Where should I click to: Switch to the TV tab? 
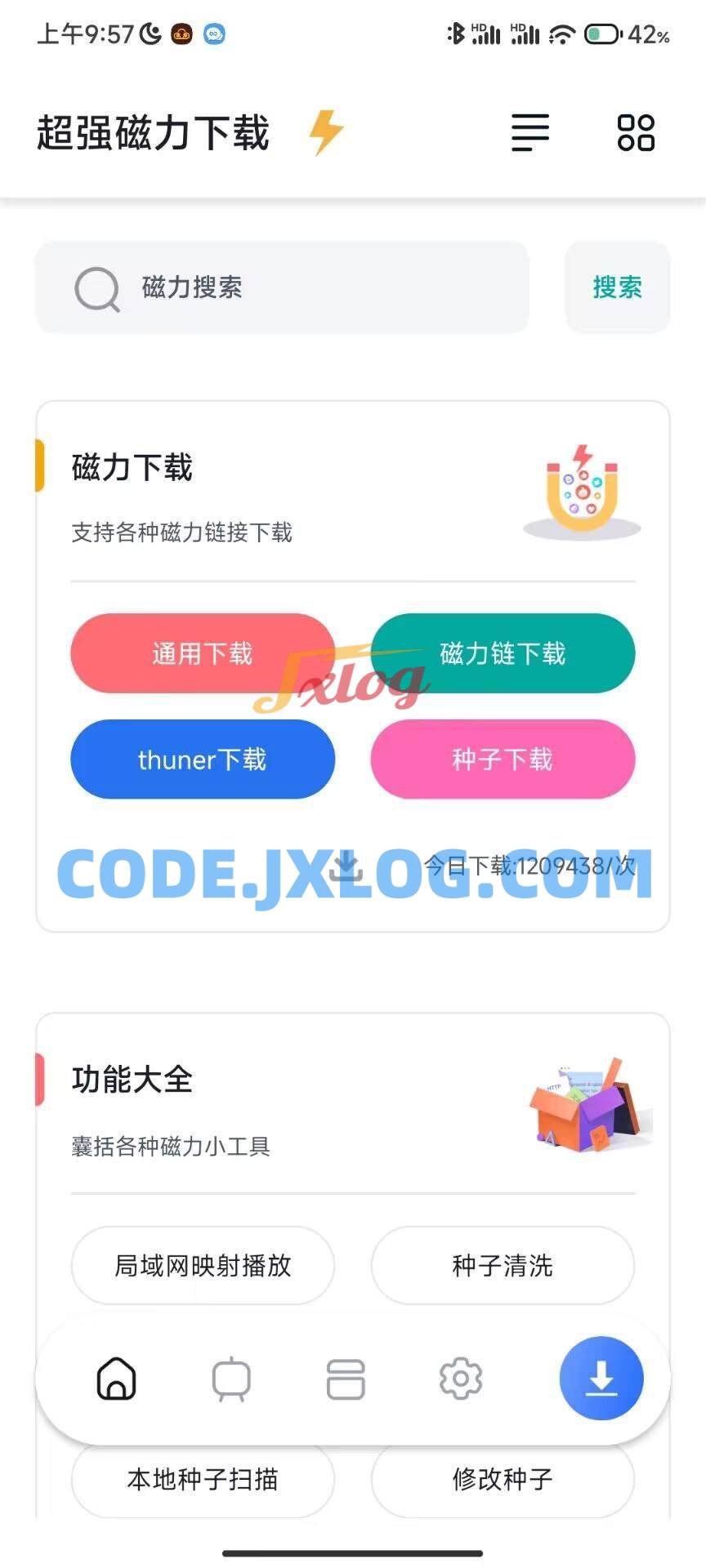231,1379
